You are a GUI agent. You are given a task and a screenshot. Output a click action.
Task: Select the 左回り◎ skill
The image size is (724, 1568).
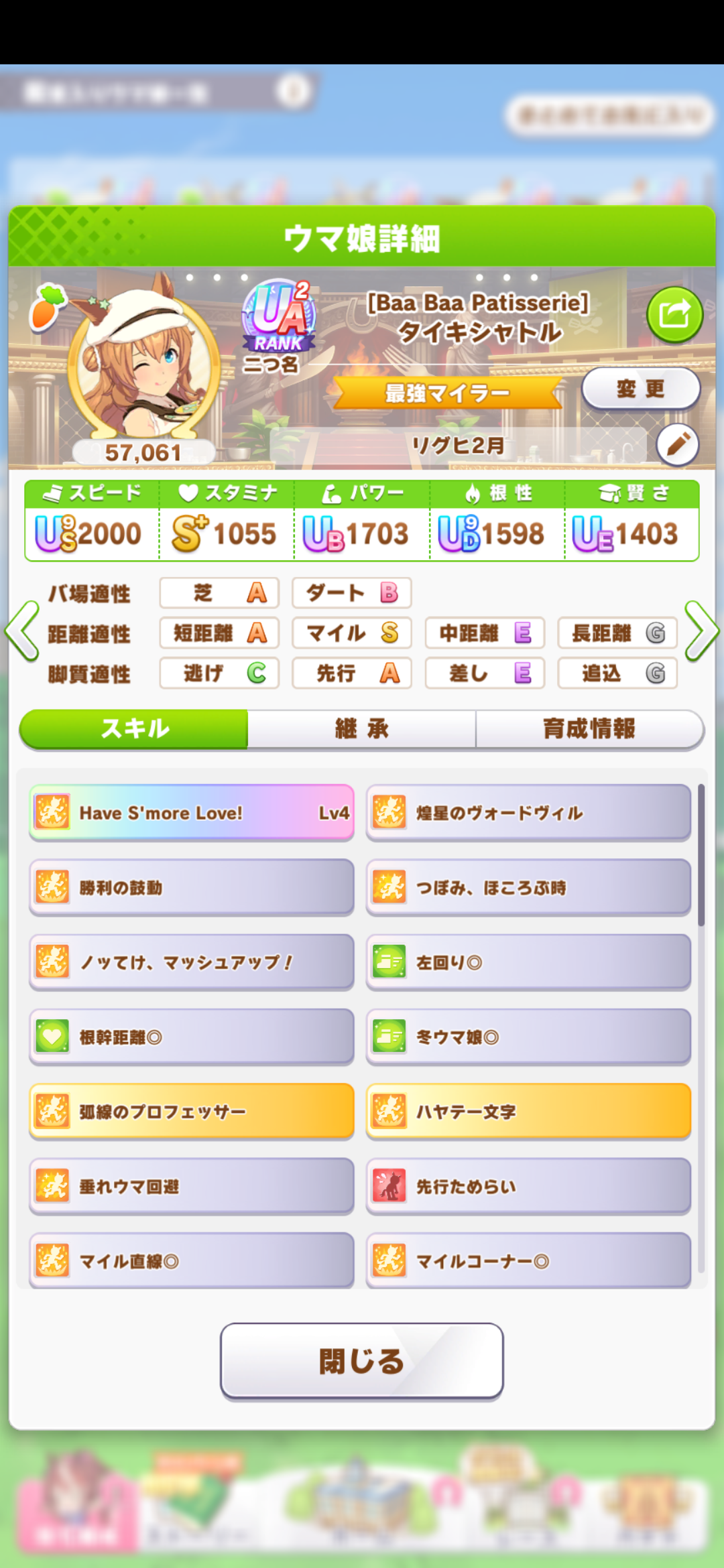pos(528,962)
